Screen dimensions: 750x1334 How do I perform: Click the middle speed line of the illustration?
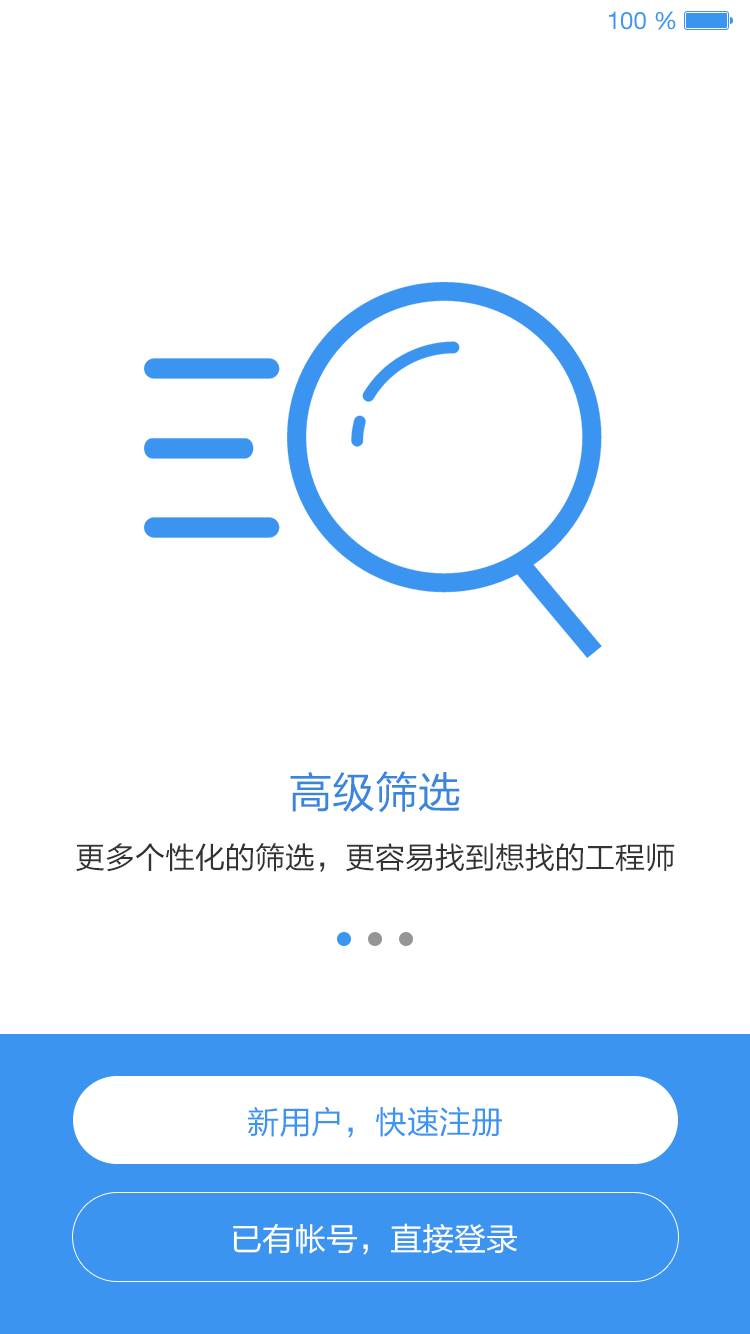(199, 448)
